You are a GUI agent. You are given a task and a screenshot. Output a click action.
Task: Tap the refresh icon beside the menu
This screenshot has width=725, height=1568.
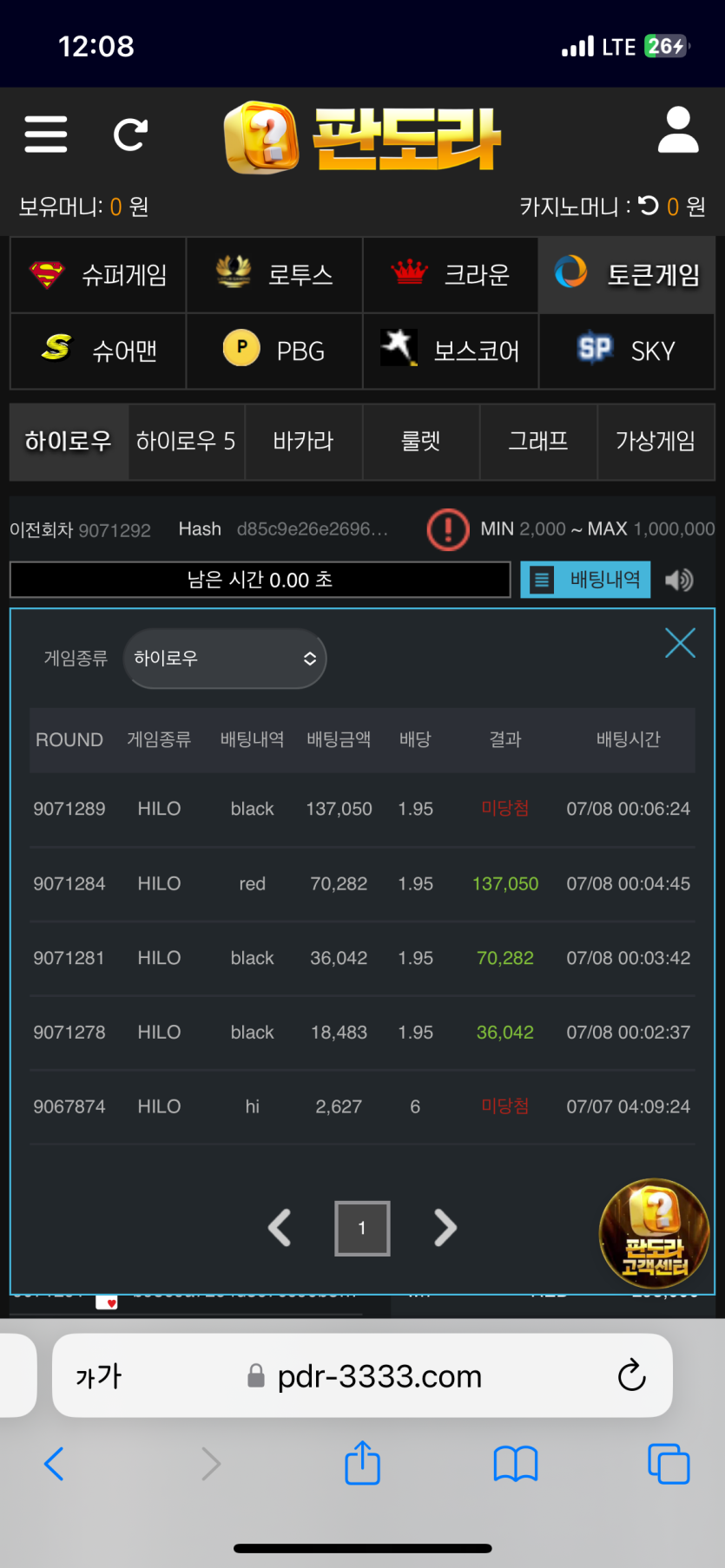coord(131,134)
